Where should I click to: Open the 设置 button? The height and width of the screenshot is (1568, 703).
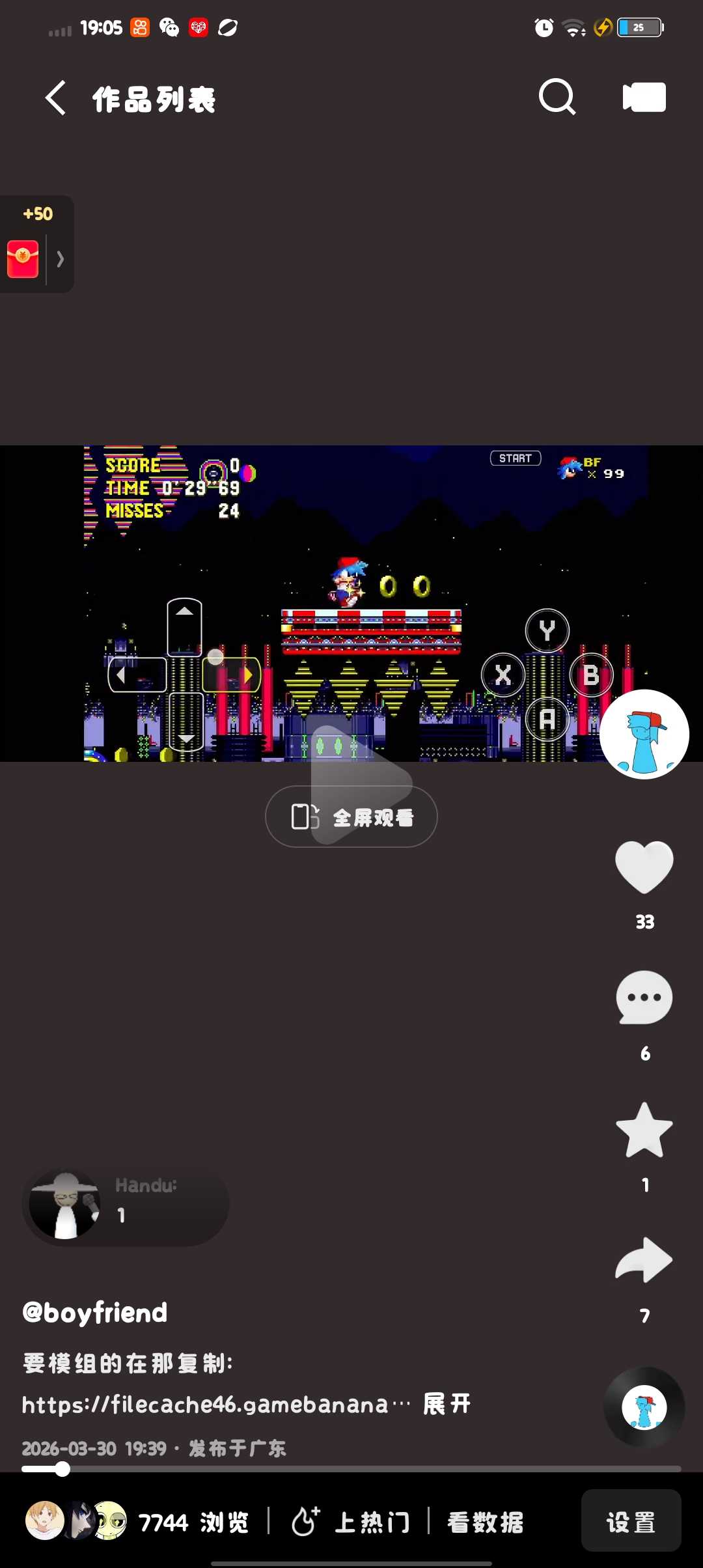[x=631, y=1522]
